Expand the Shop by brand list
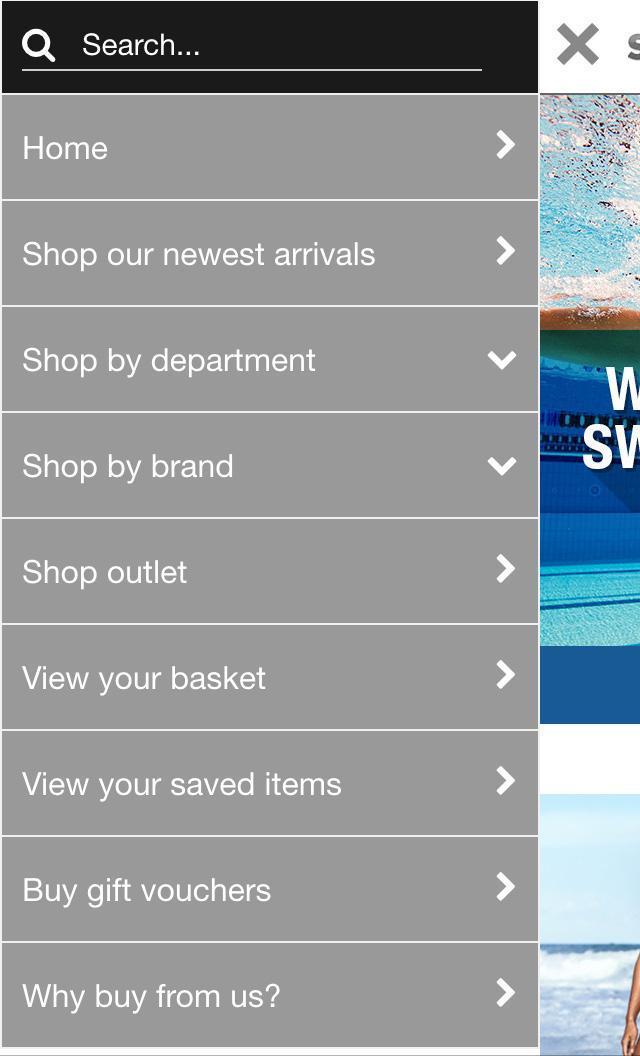The height and width of the screenshot is (1056, 640). point(269,466)
